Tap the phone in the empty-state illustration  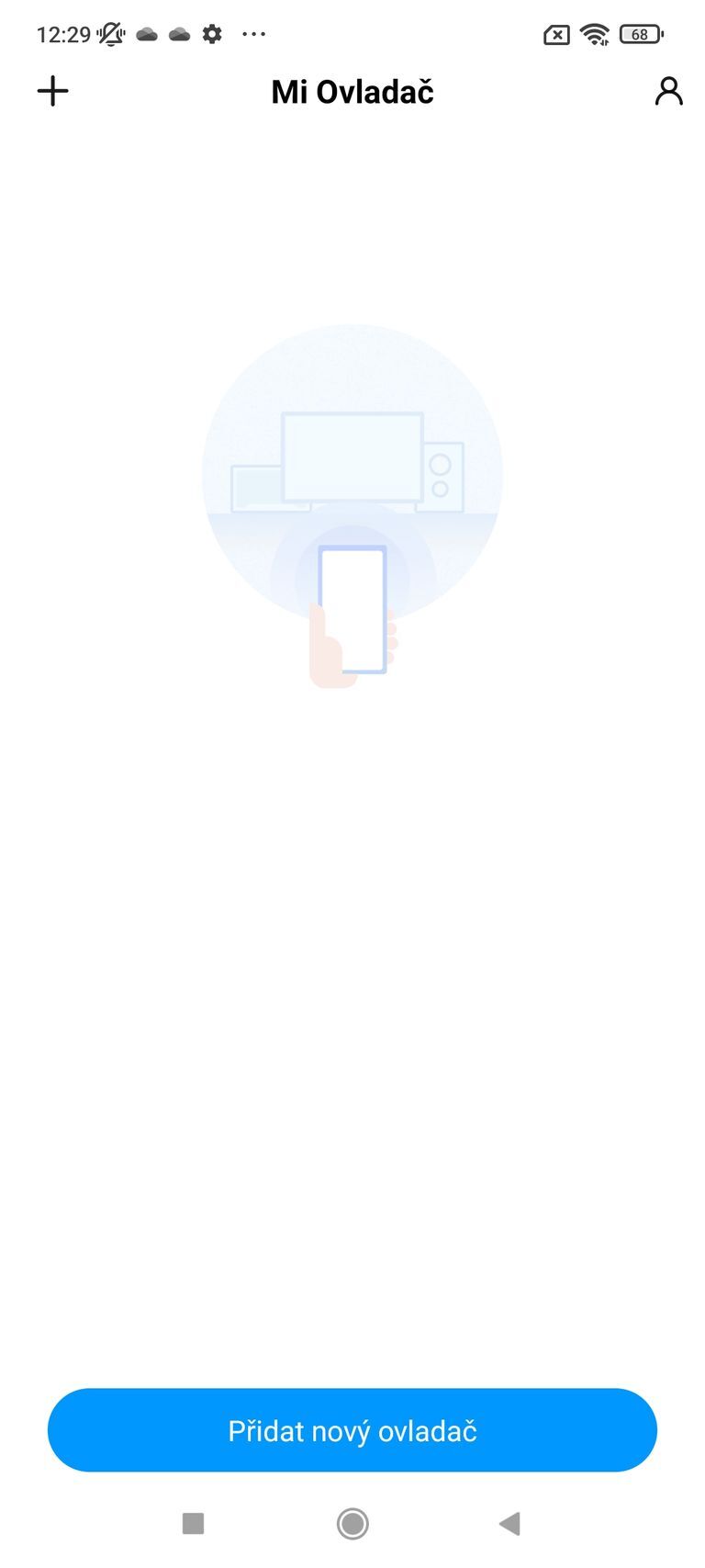coord(352,608)
